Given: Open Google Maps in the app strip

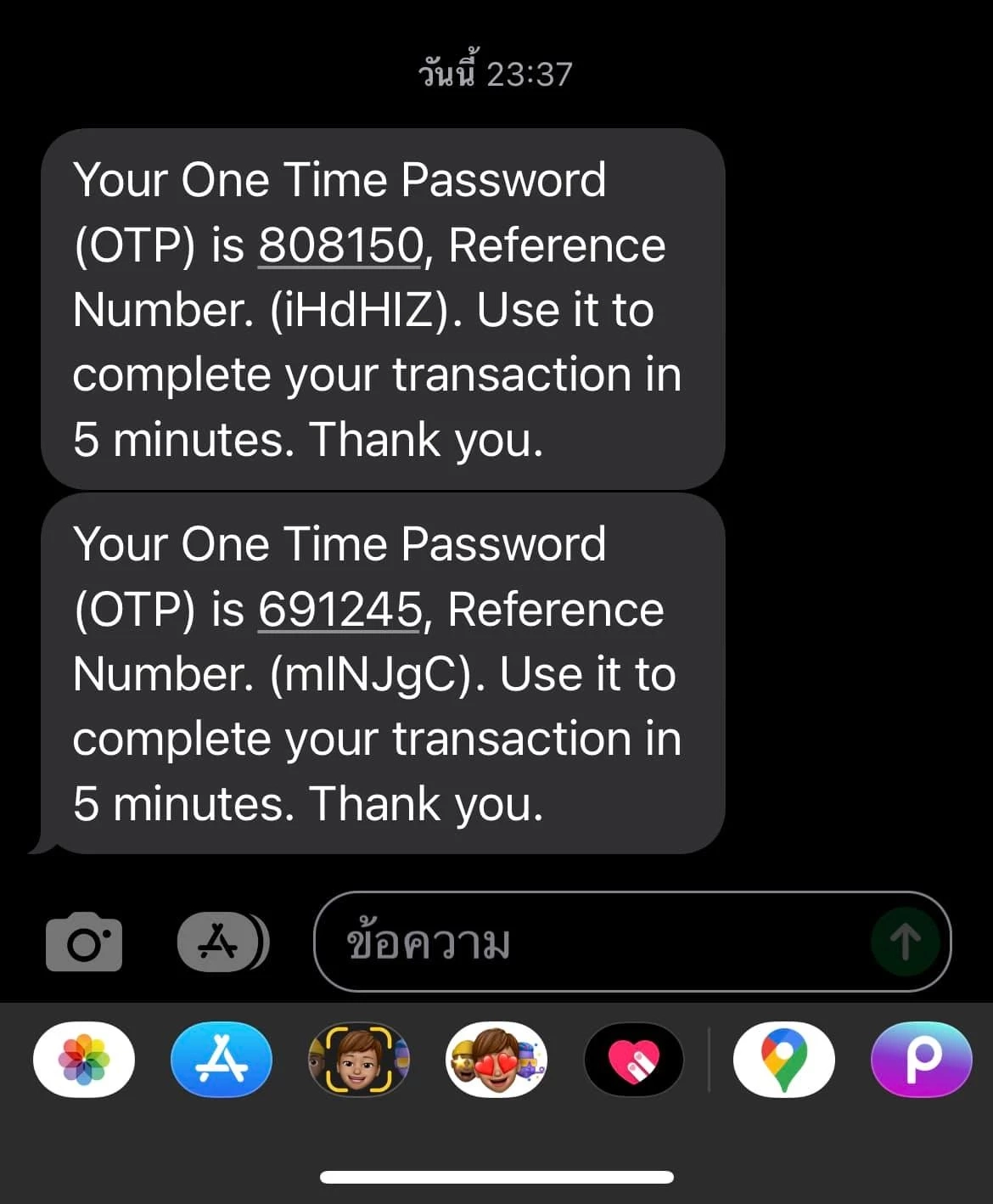Looking at the screenshot, I should pyautogui.click(x=783, y=1060).
